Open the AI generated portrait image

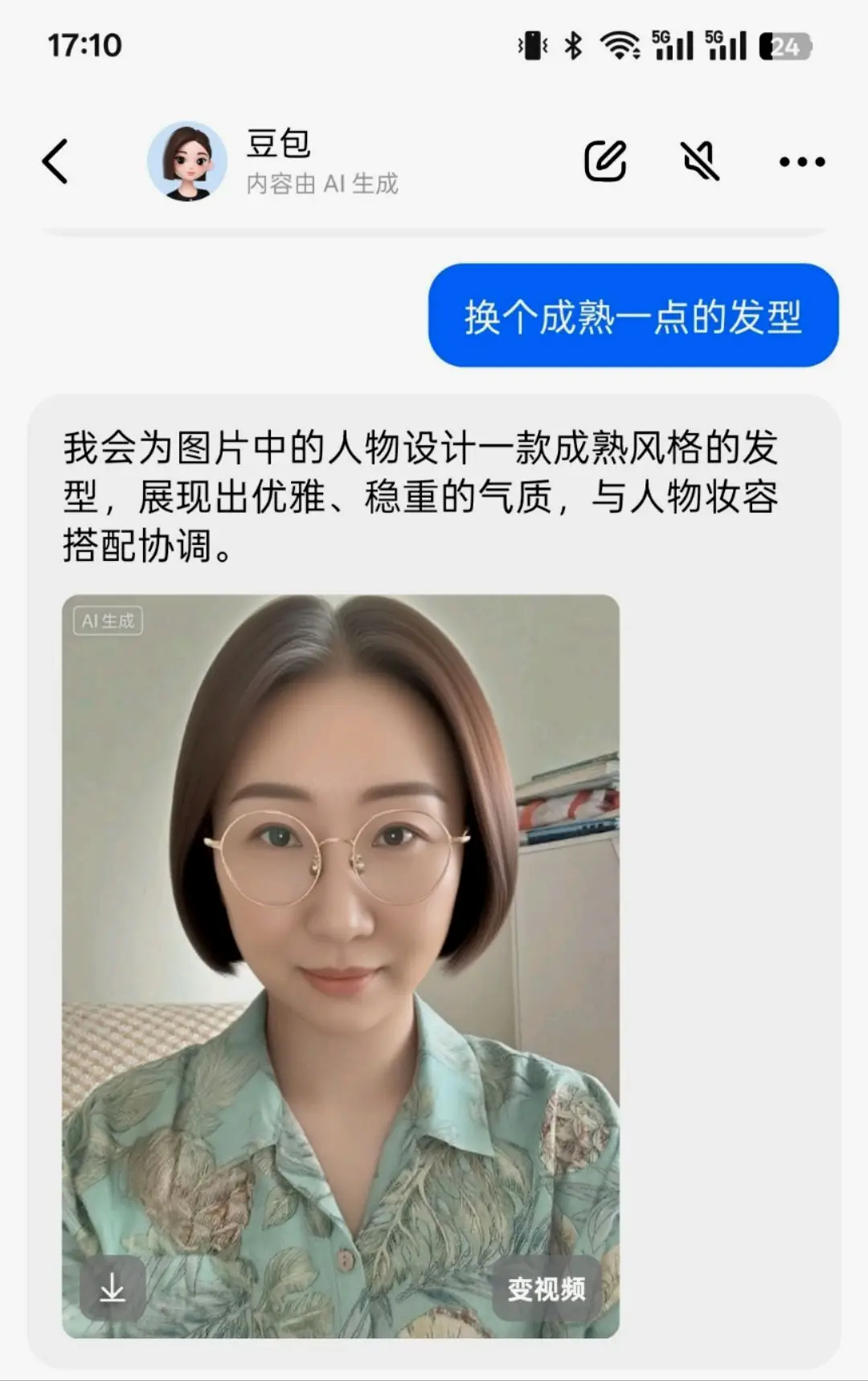[340, 924]
